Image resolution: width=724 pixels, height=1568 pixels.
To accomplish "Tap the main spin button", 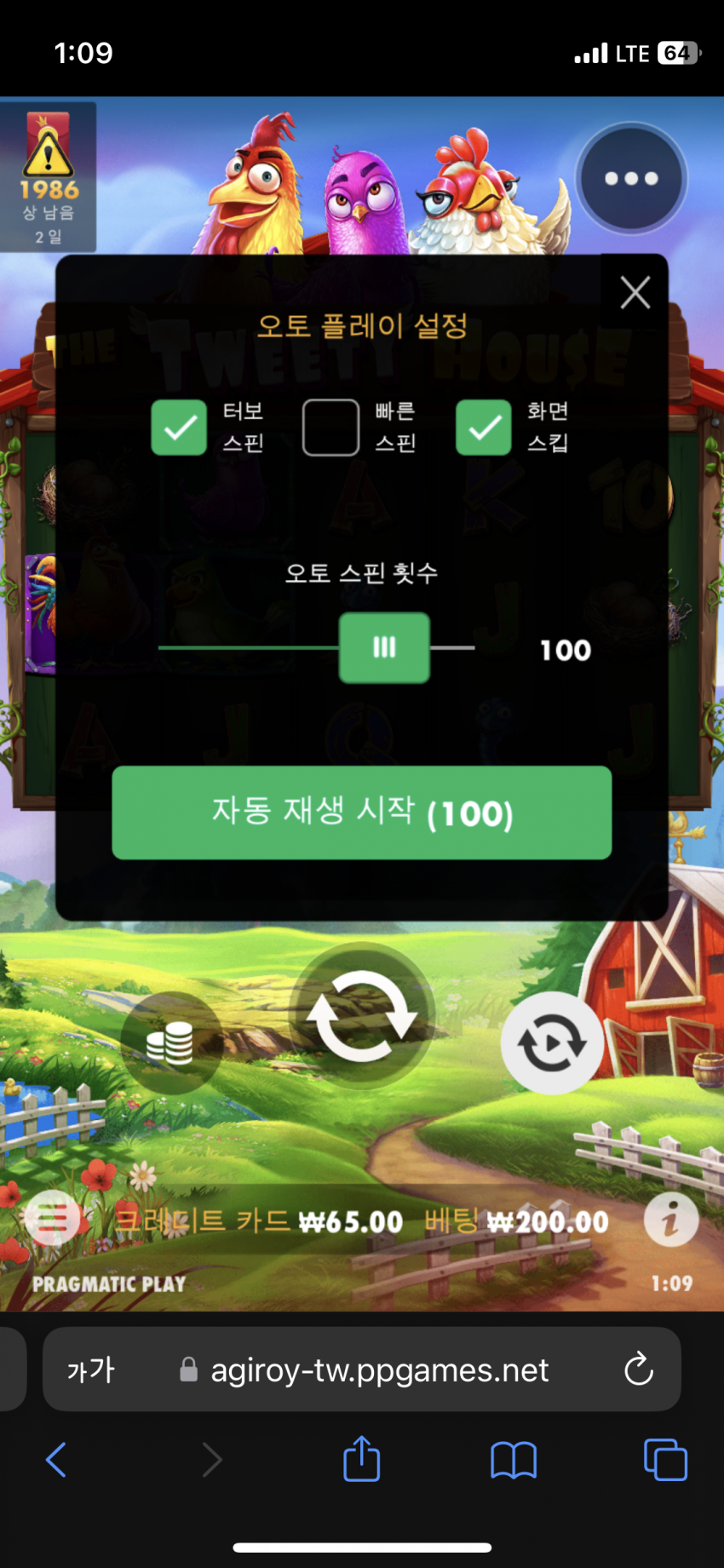I will pos(362,1016).
